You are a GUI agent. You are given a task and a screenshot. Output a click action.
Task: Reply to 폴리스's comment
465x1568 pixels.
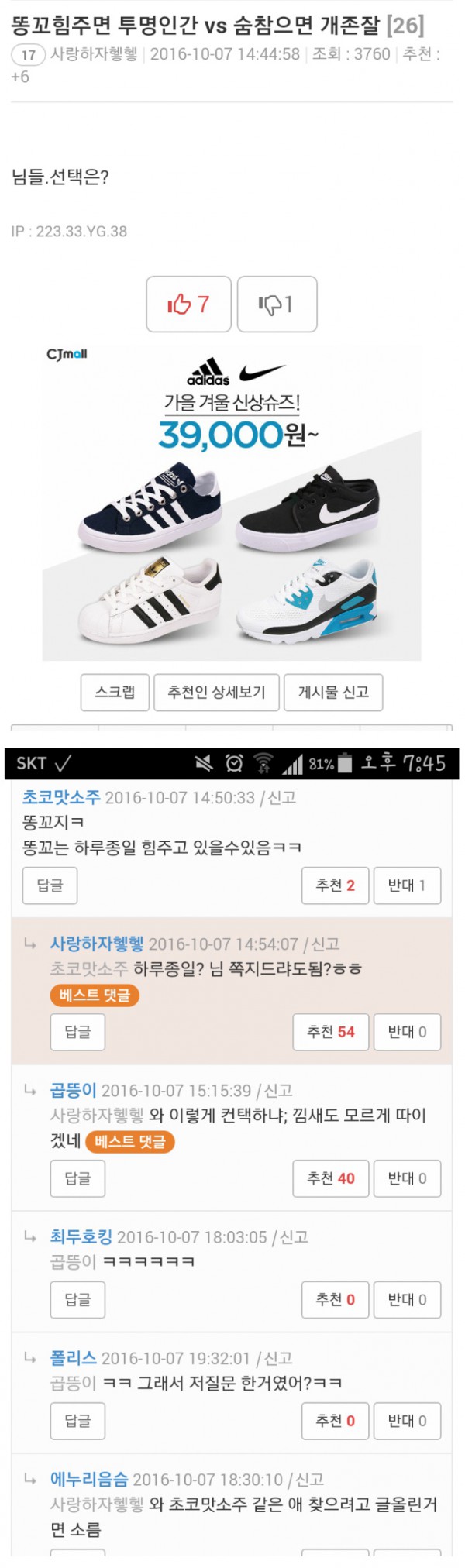[x=77, y=1421]
